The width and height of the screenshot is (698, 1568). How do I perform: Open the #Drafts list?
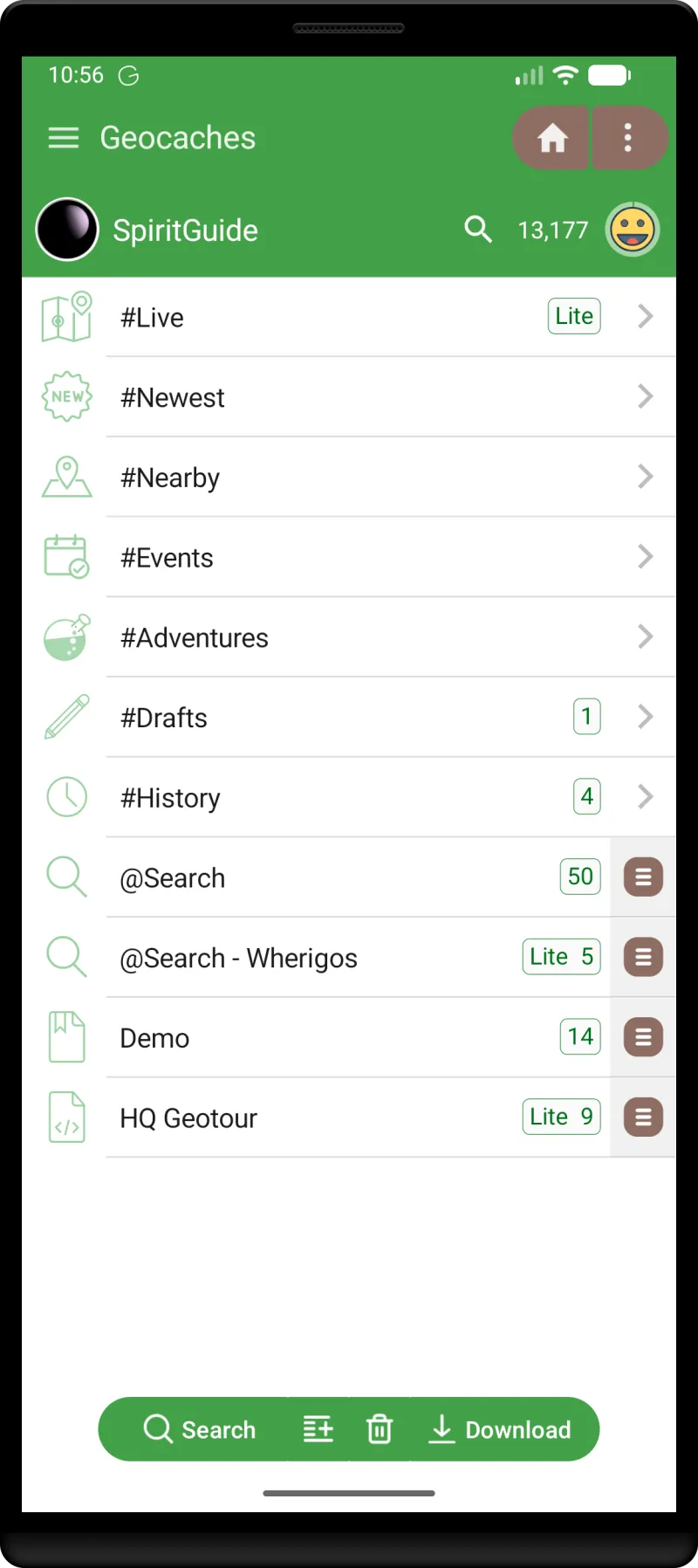(349, 718)
